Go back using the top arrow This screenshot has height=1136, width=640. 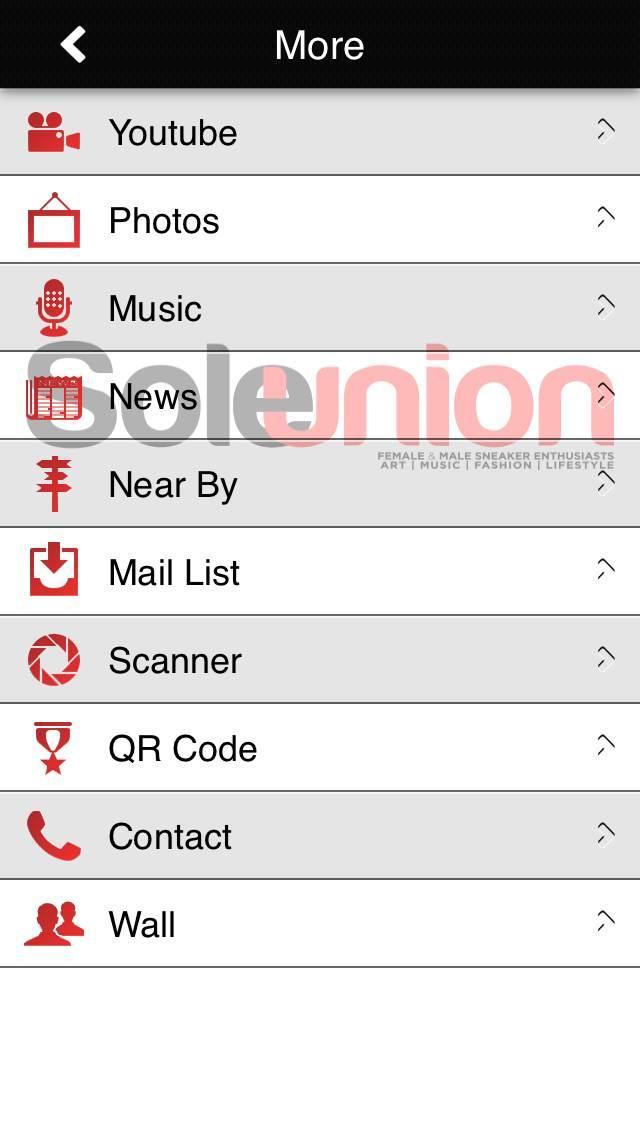(73, 45)
